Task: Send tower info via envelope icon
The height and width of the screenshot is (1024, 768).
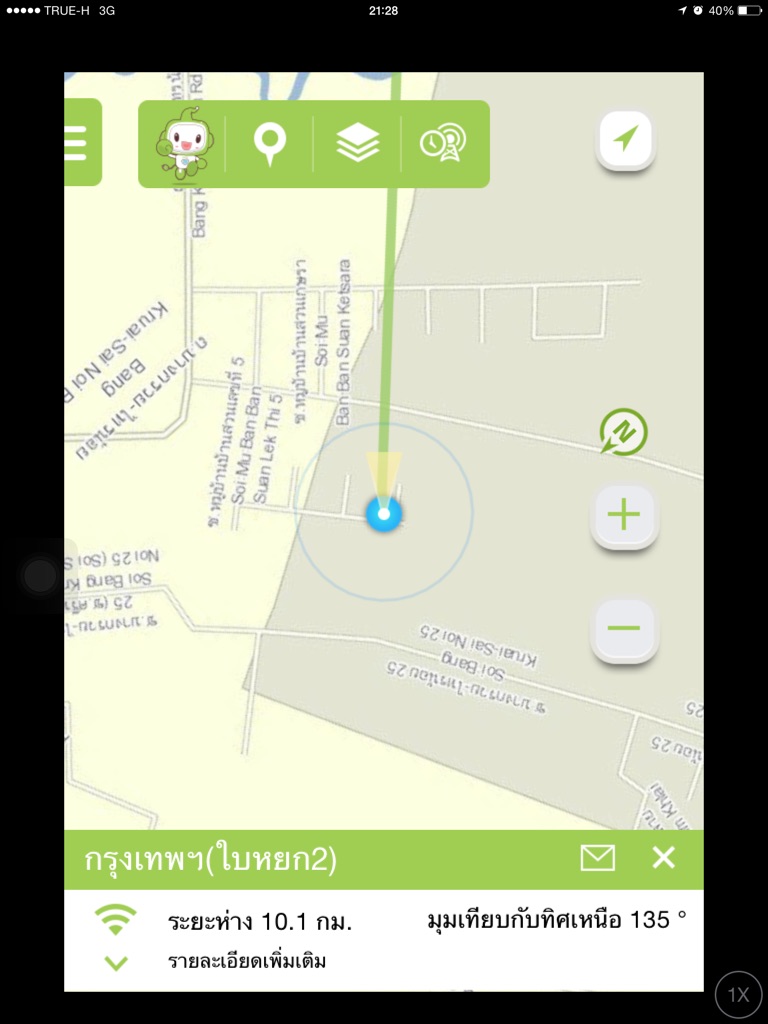Action: [598, 858]
